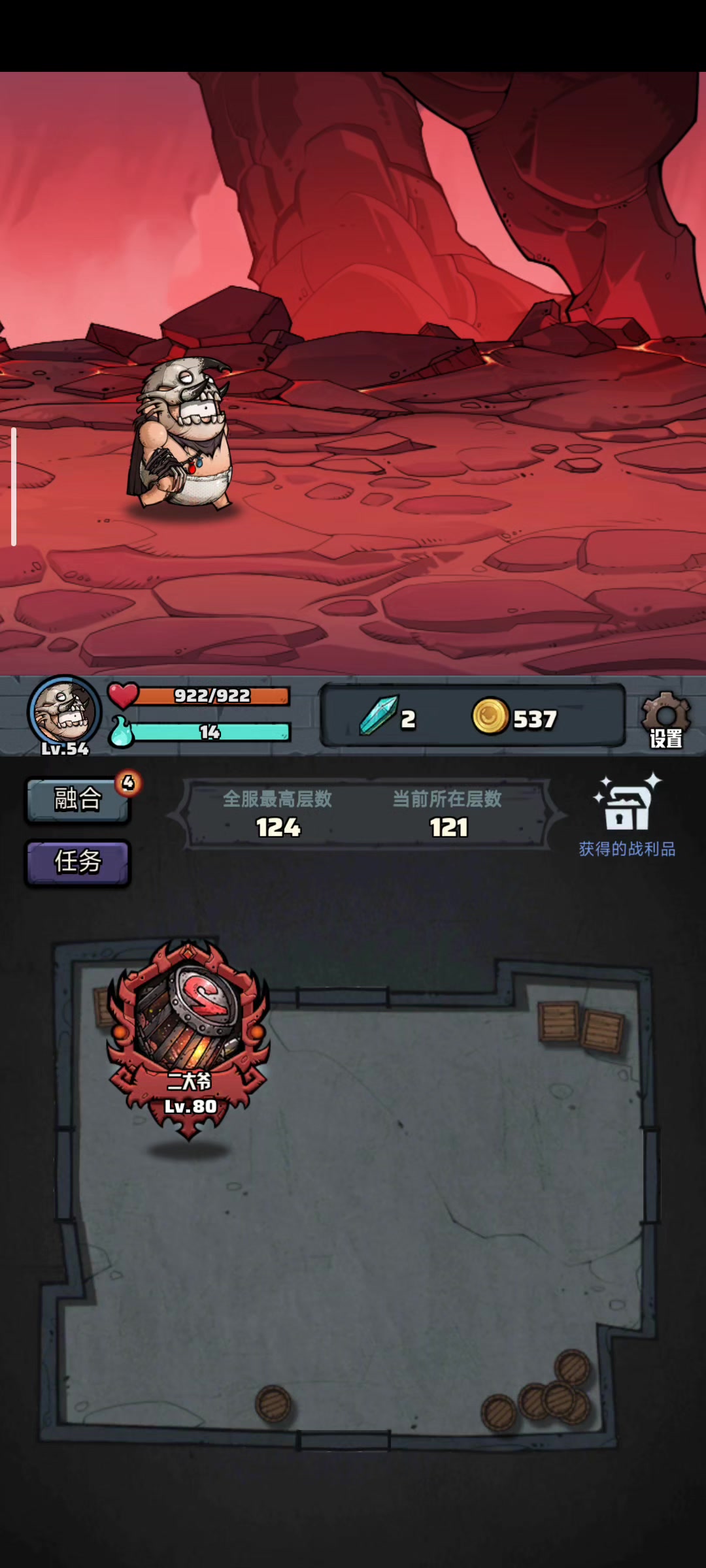This screenshot has width=706, height=1568.
Task: Open the Lv.54 character avatar
Action: tap(64, 713)
